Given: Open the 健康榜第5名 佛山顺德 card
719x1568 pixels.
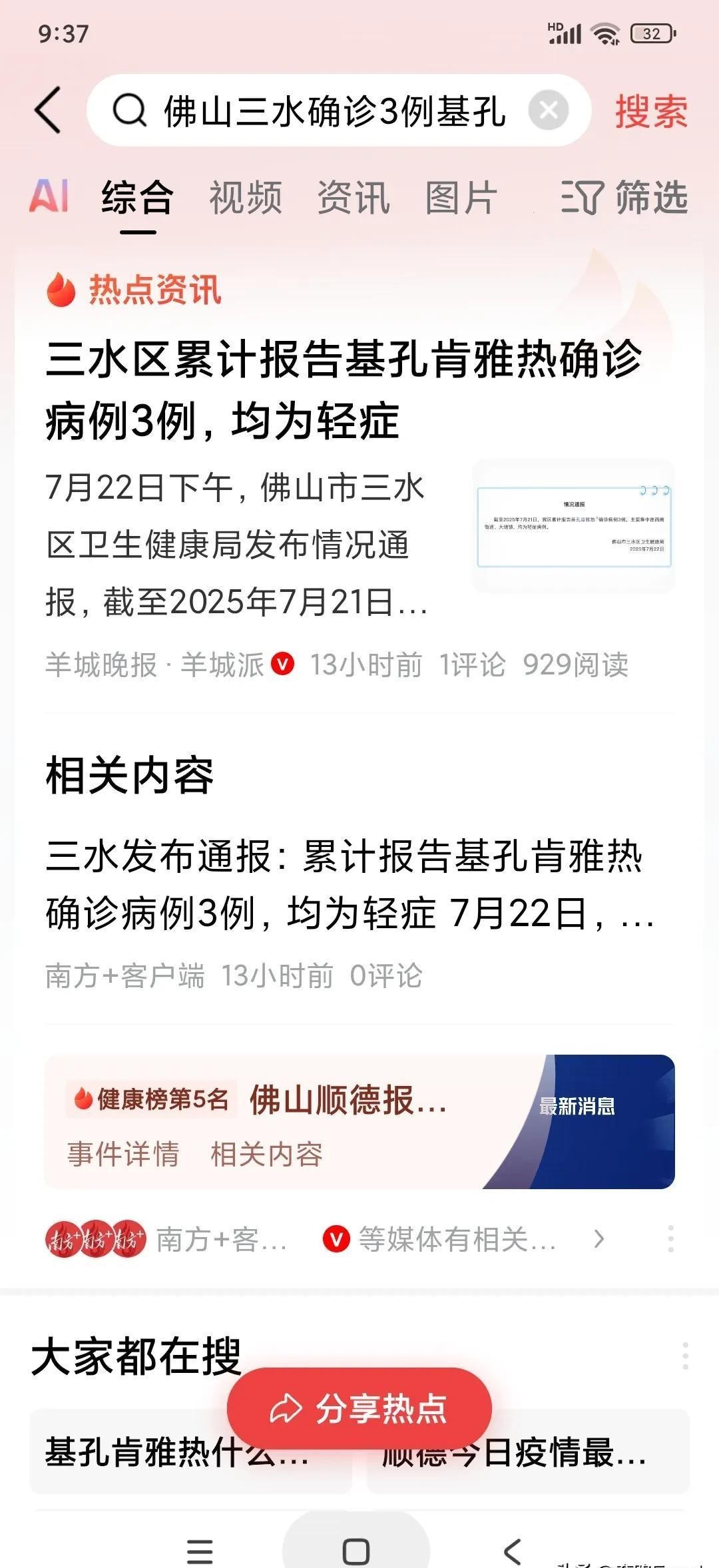Looking at the screenshot, I should click(346, 1100).
